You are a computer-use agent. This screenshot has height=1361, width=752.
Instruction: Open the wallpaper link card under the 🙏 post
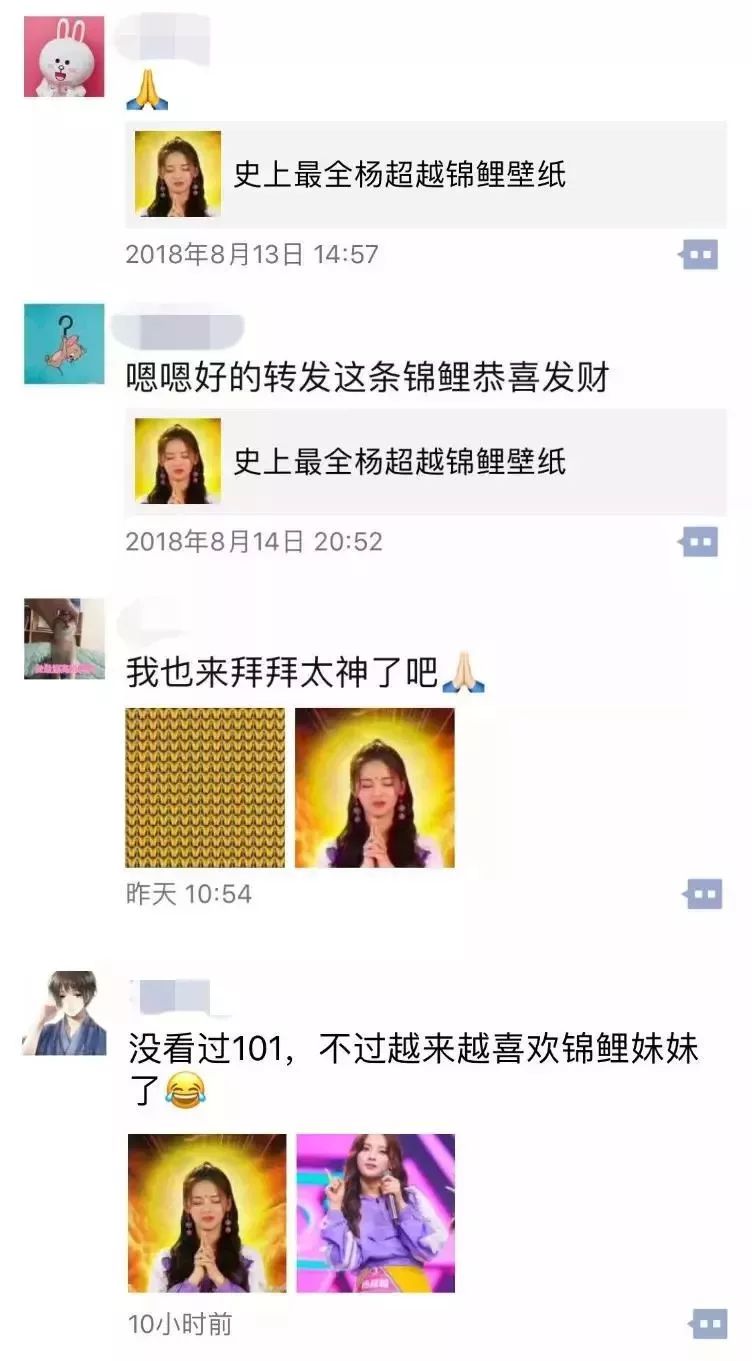click(426, 175)
